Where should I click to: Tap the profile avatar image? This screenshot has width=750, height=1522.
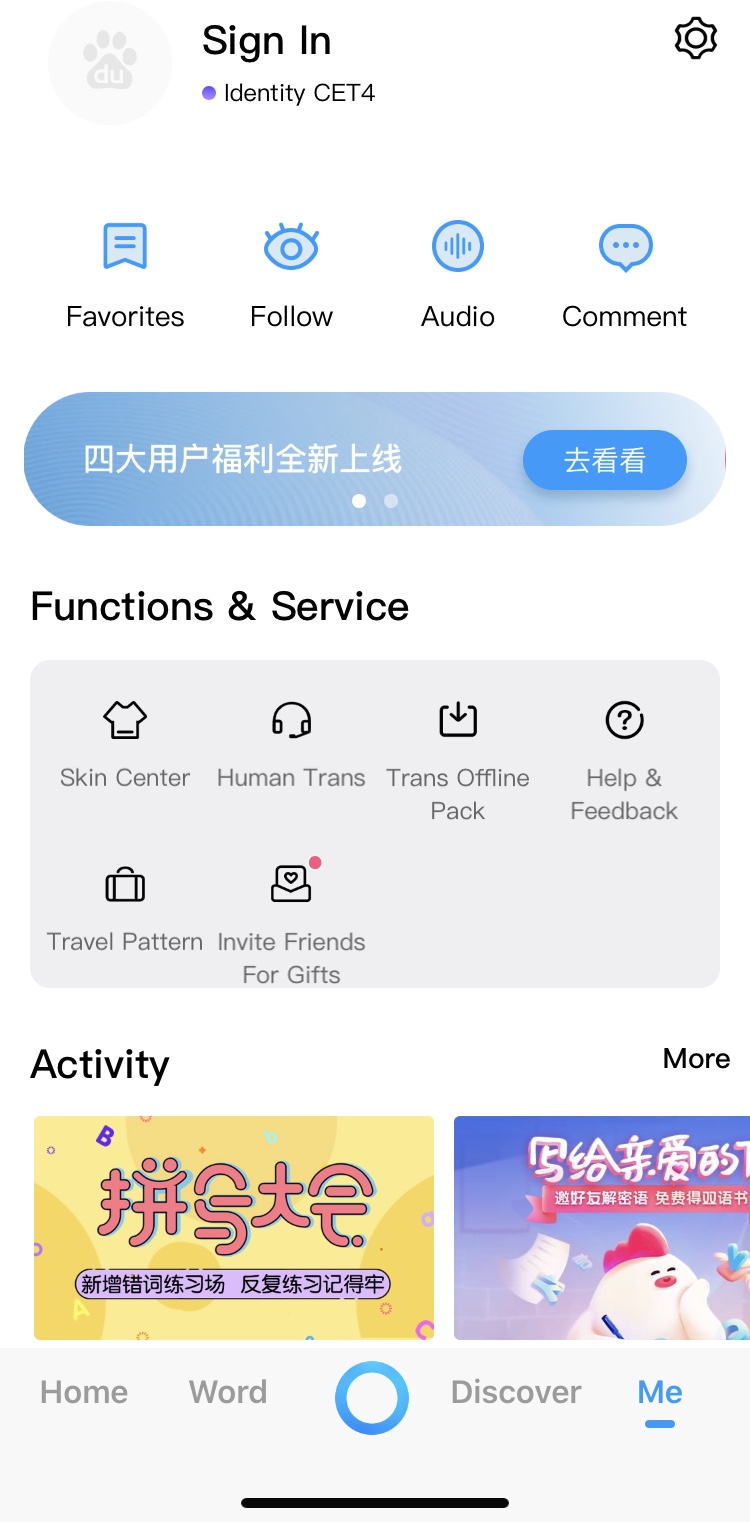(x=110, y=63)
